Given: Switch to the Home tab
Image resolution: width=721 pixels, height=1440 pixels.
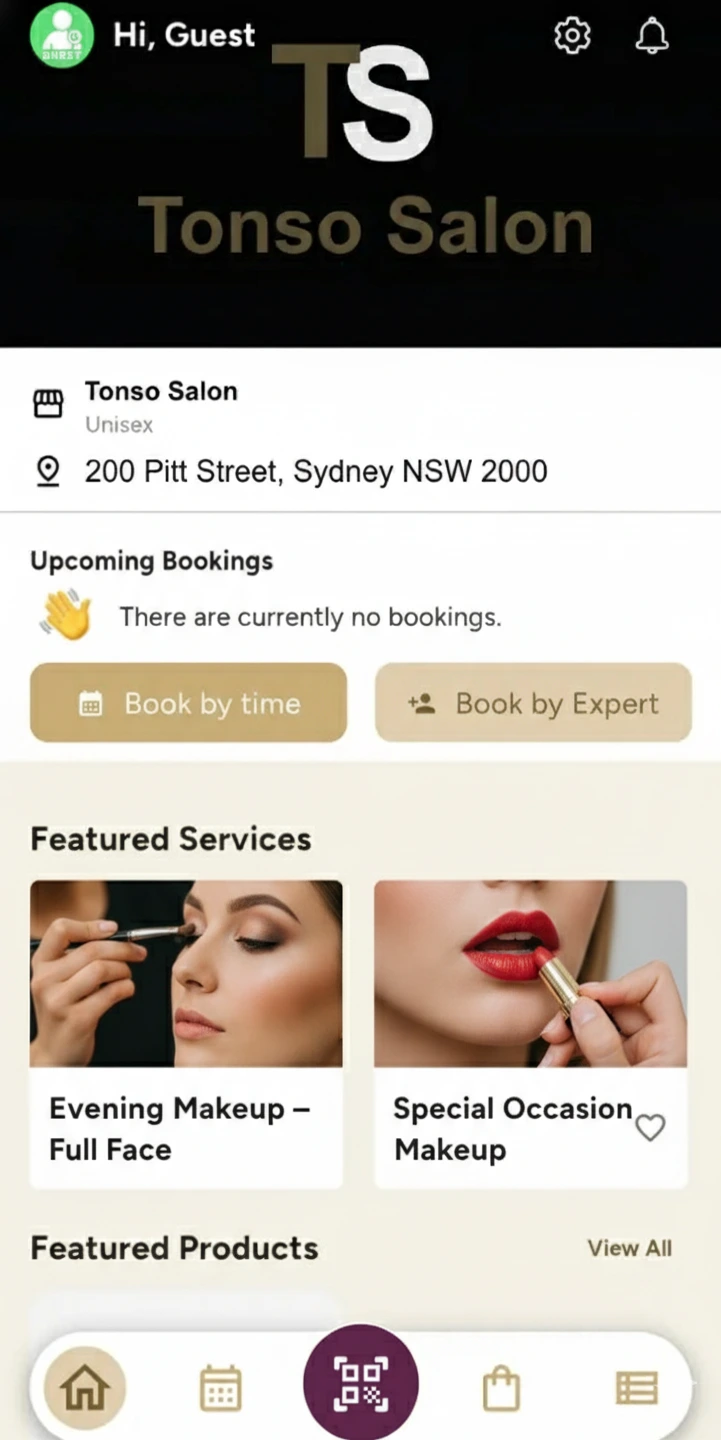Looking at the screenshot, I should (x=85, y=1388).
